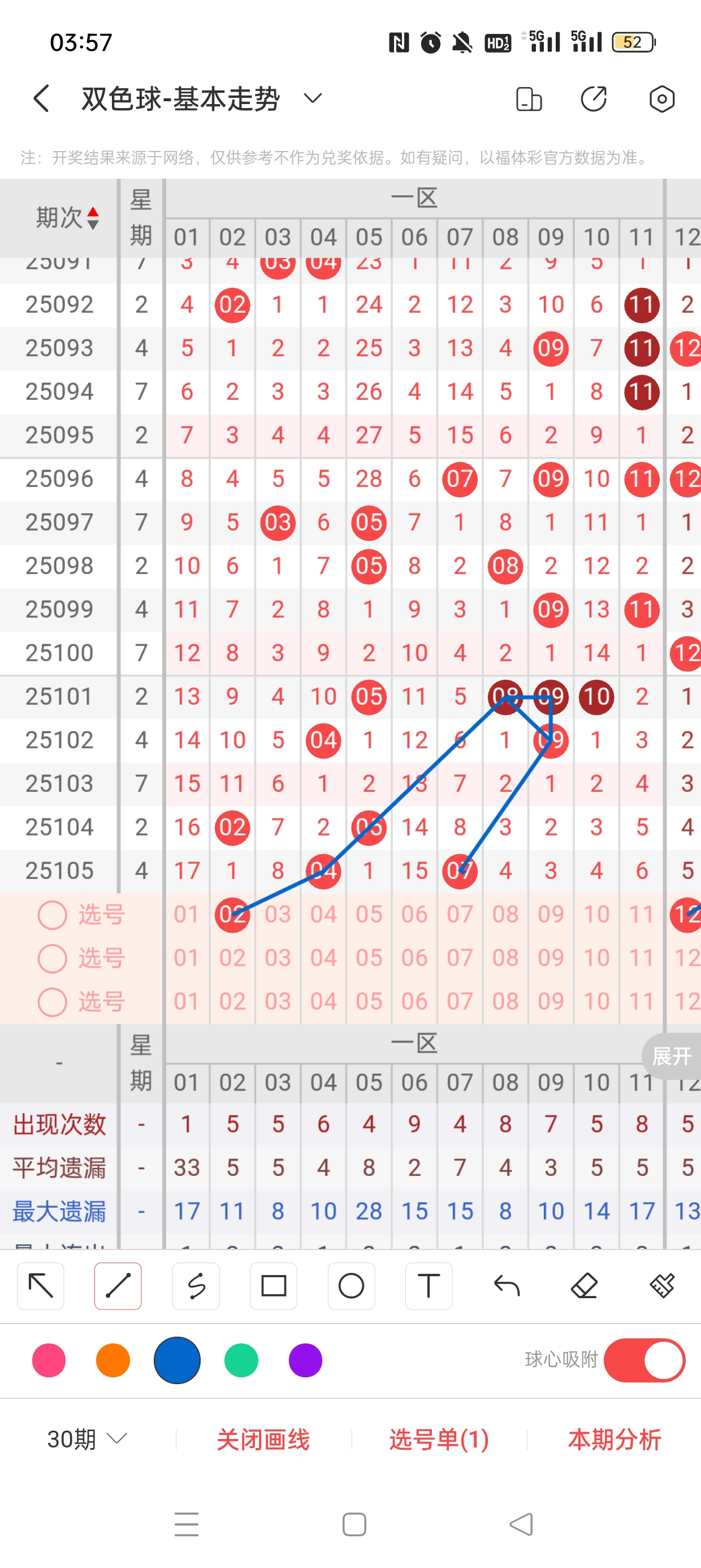
Task: Select the rectangle shape tool
Action: pos(273,1286)
